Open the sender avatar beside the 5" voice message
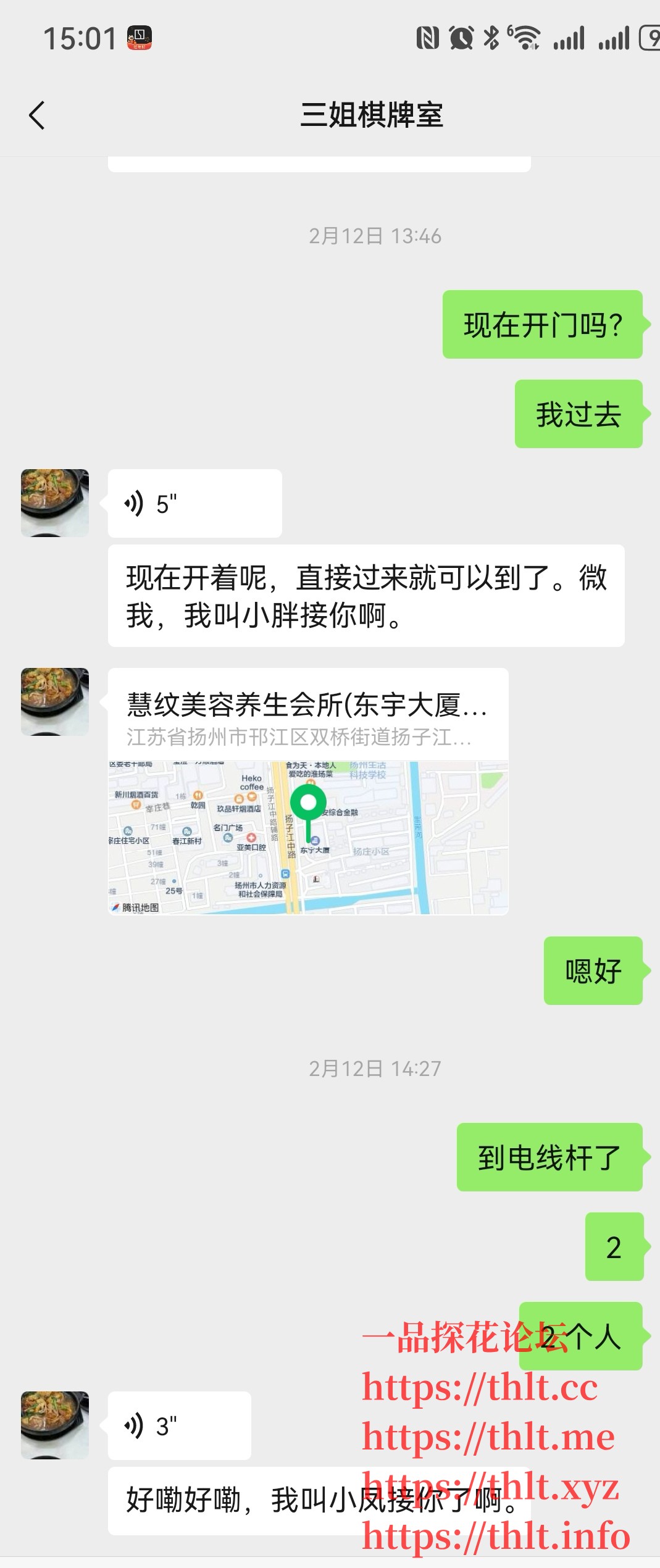 54,503
